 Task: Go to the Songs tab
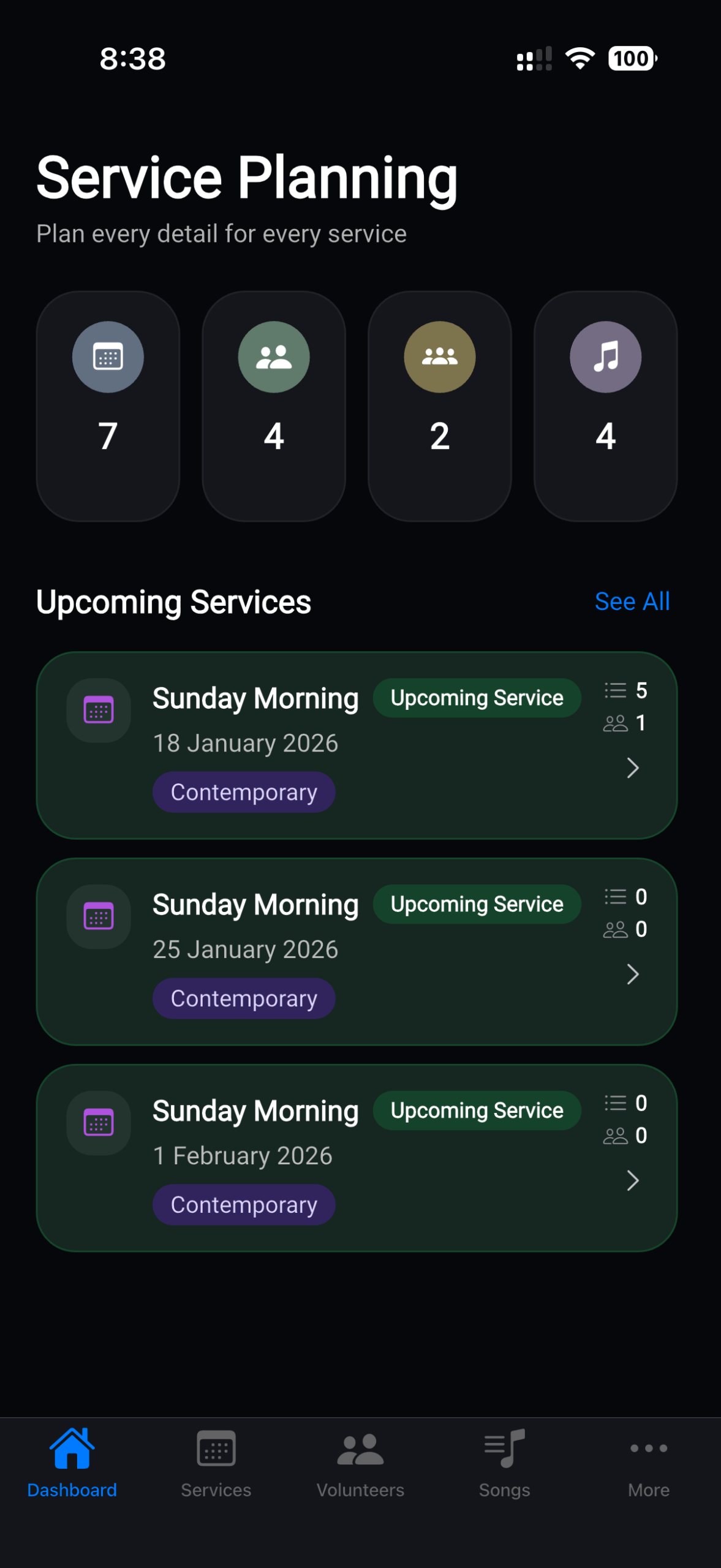pos(504,1464)
